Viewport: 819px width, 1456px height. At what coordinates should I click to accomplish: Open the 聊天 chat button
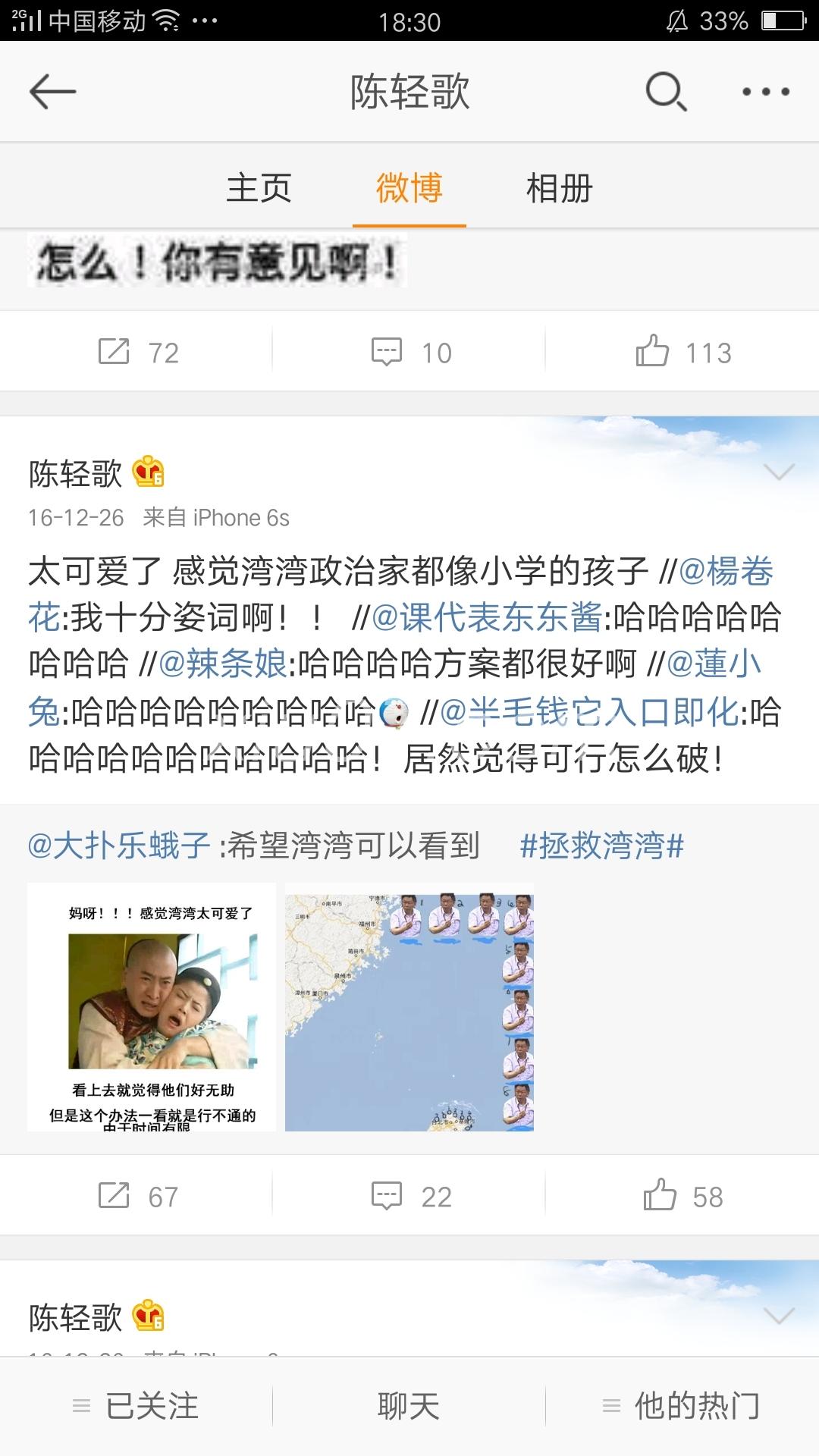point(409,1406)
